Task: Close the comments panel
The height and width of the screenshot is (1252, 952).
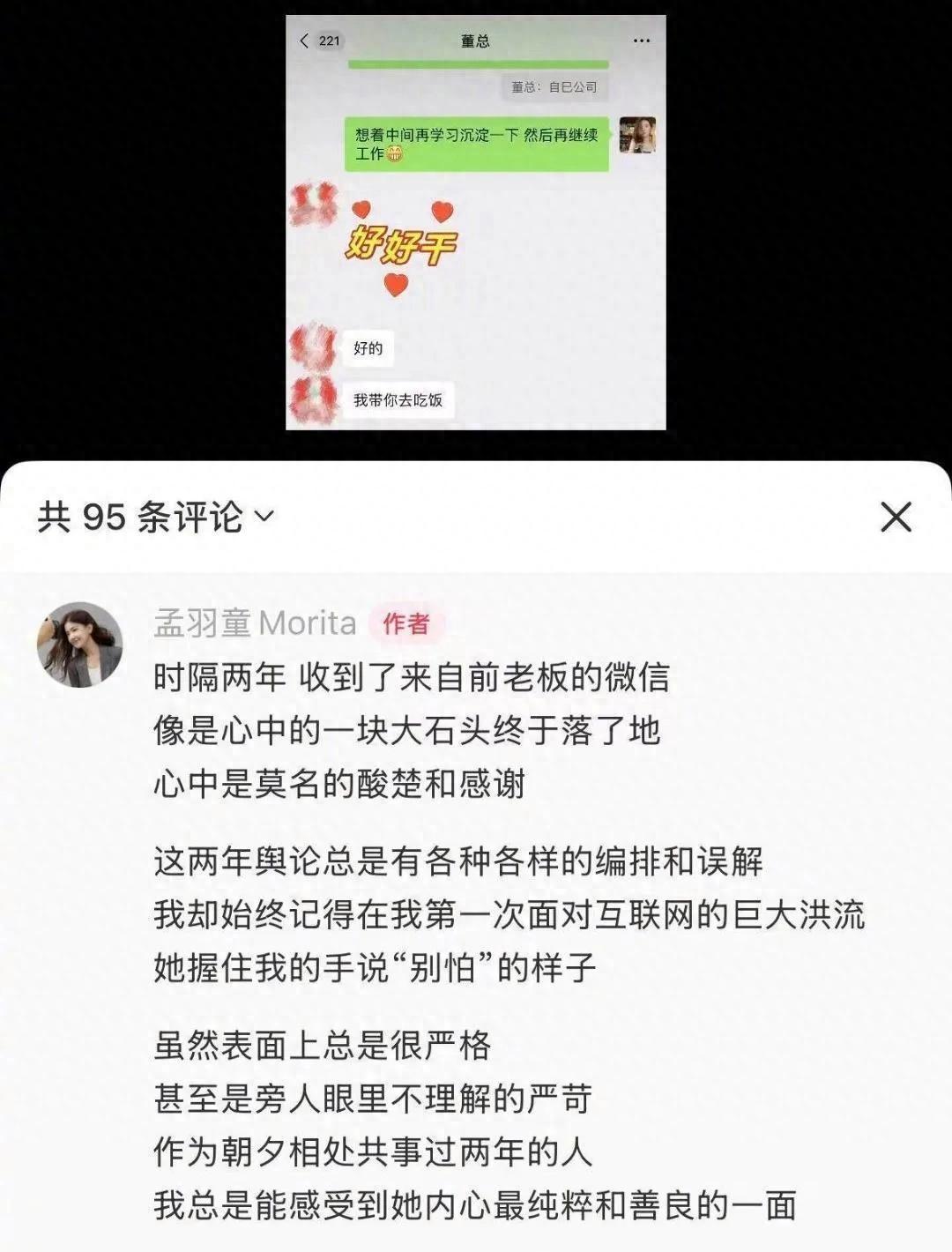Action: (896, 518)
